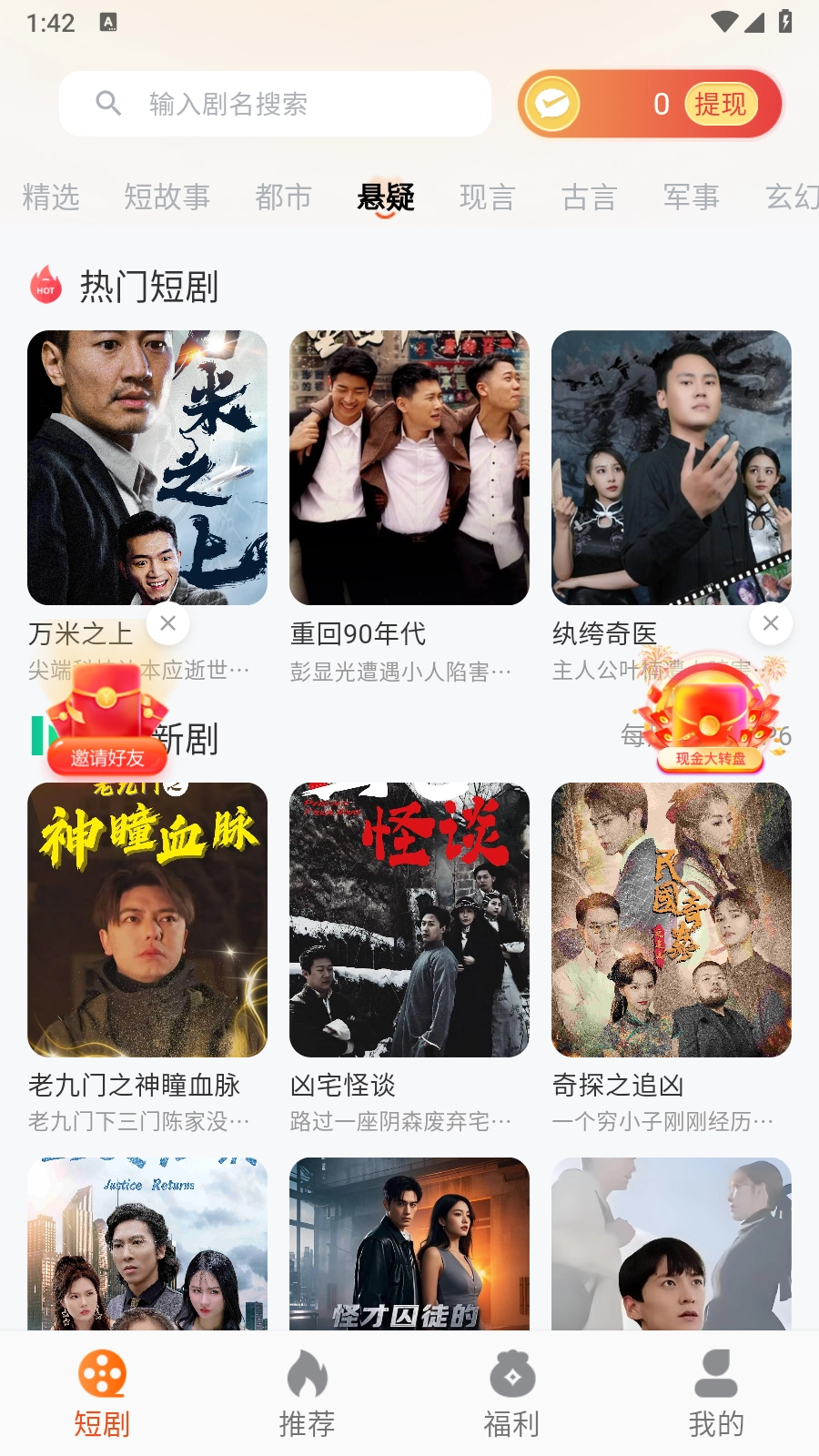Dismiss the 邀请好友 red envelope popup
Viewport: 819px width, 1456px height.
pyautogui.click(x=168, y=623)
